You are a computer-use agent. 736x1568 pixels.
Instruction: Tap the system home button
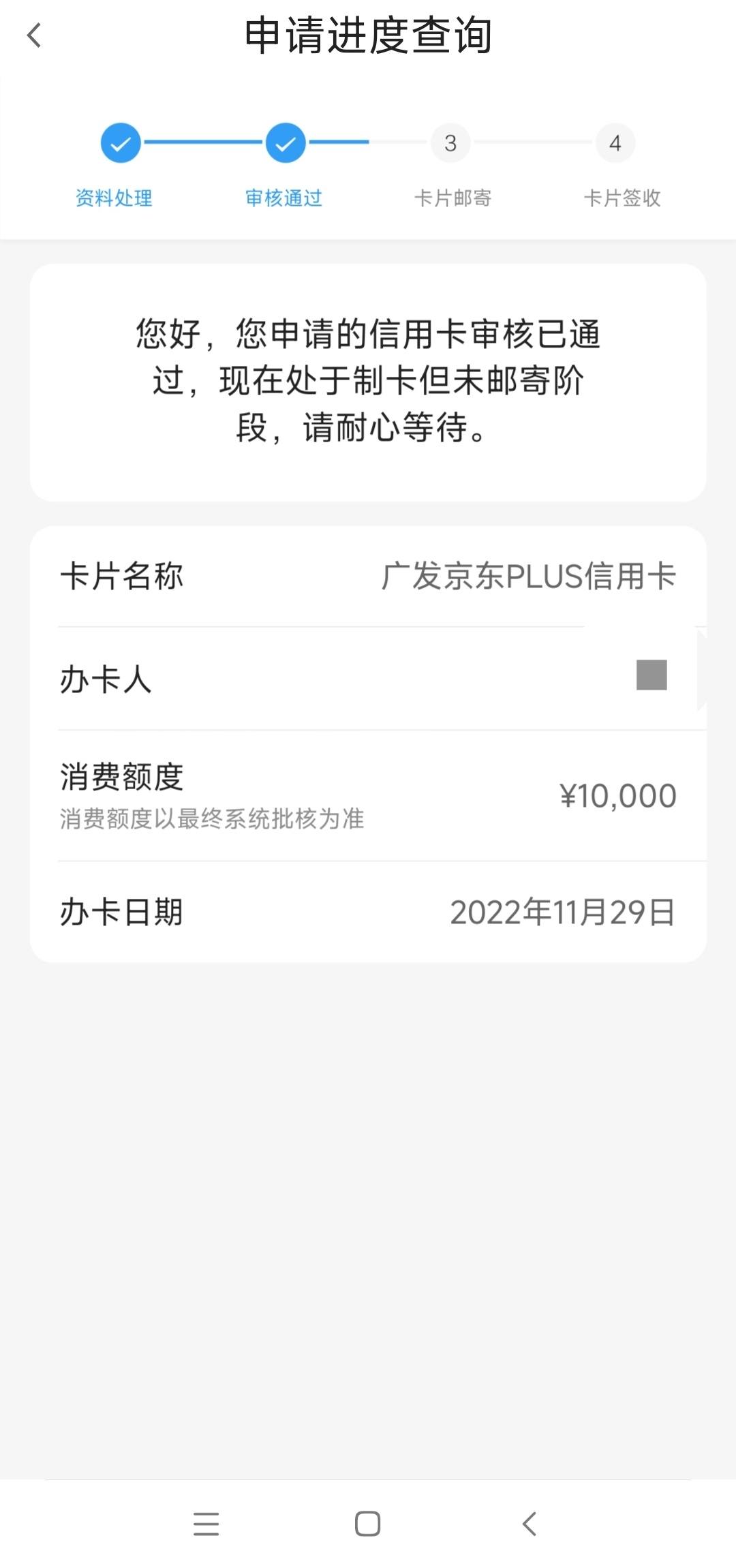pos(367,1524)
